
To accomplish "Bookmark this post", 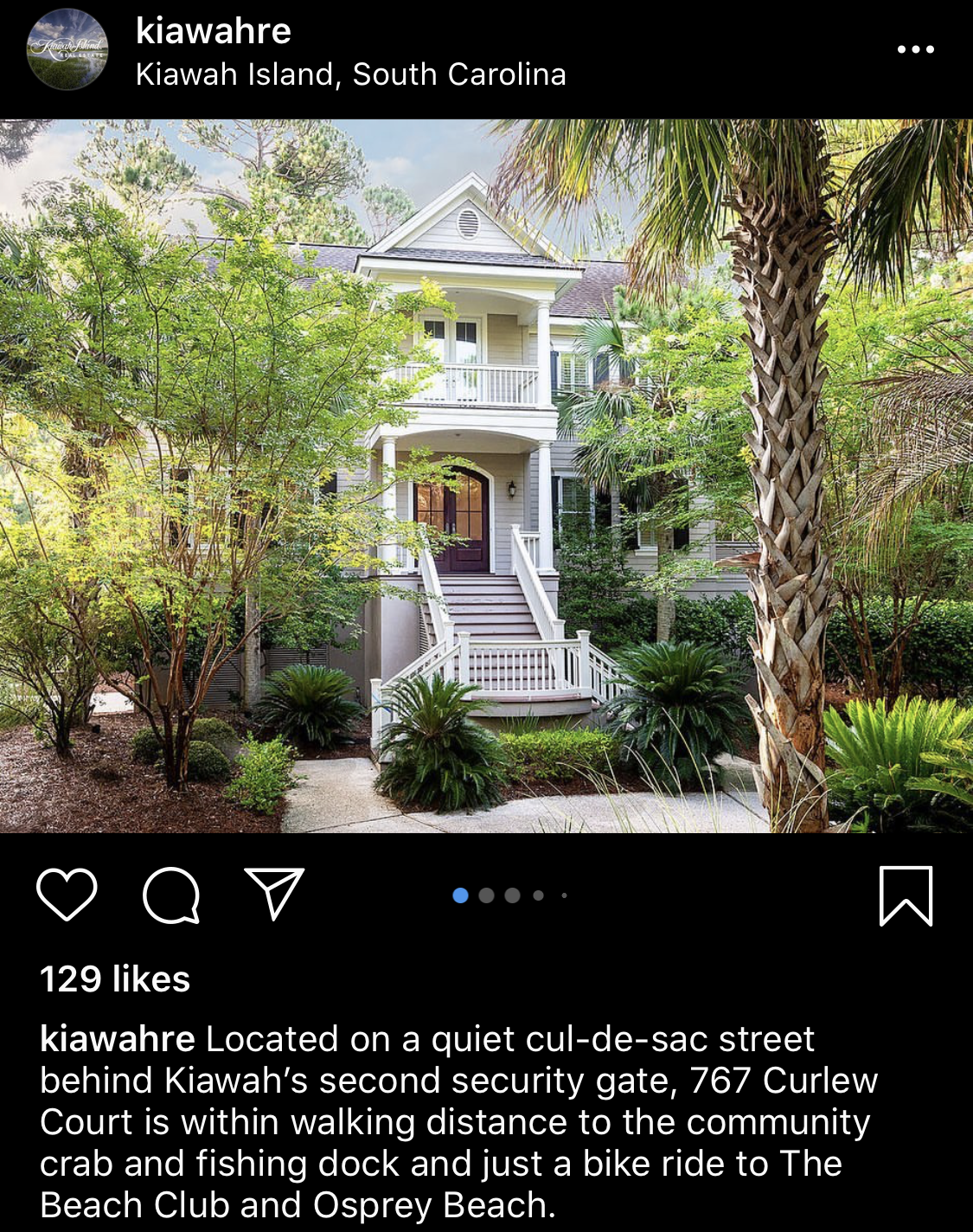I will 906,895.
